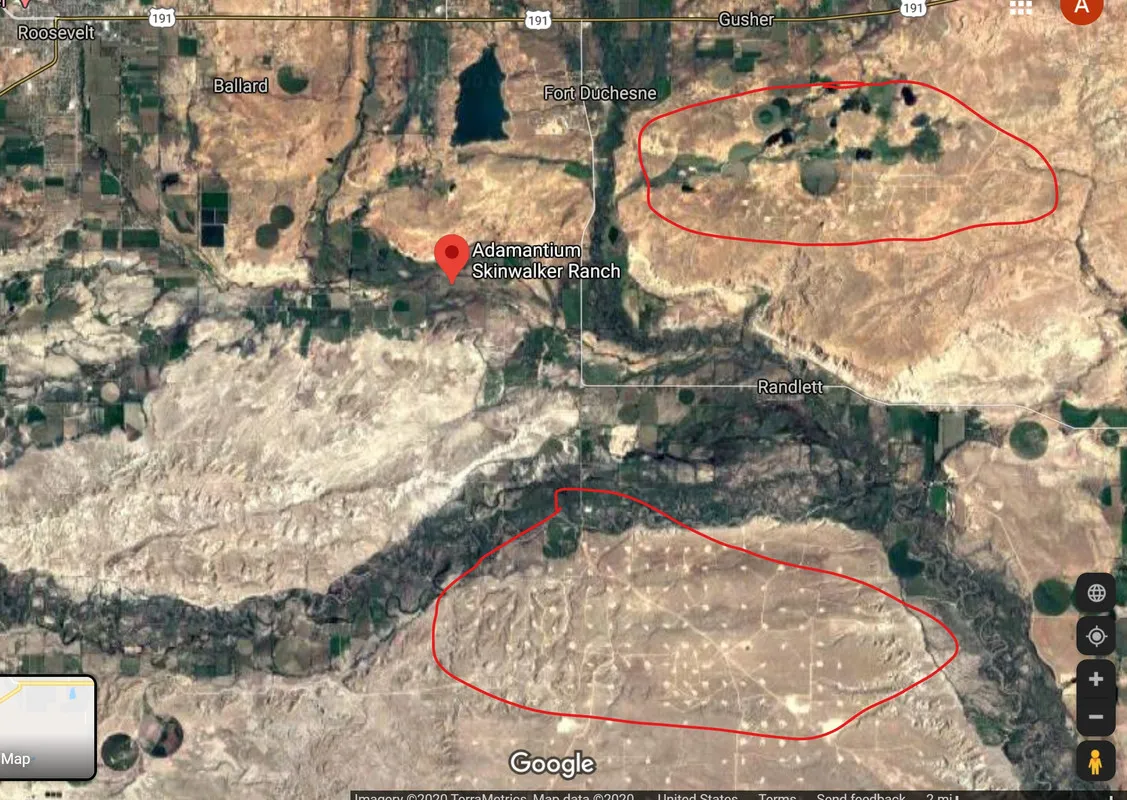Zoom out of the map
Image resolution: width=1127 pixels, height=800 pixels.
pos(1096,717)
